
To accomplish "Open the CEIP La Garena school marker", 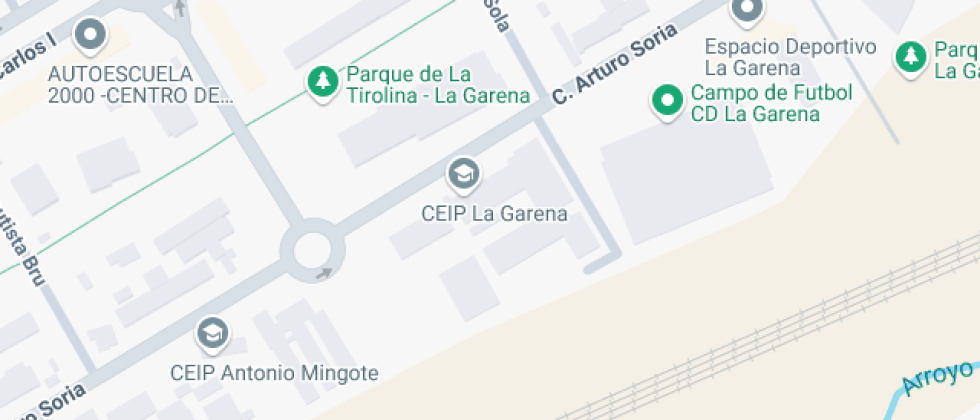I will click(x=462, y=175).
